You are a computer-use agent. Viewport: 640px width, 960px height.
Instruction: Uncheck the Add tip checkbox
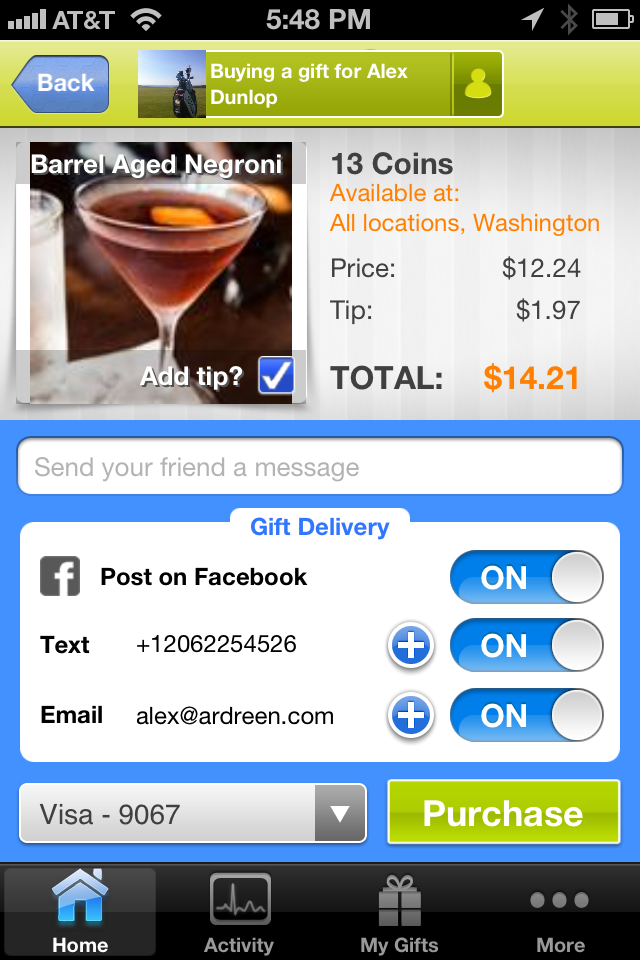[276, 376]
